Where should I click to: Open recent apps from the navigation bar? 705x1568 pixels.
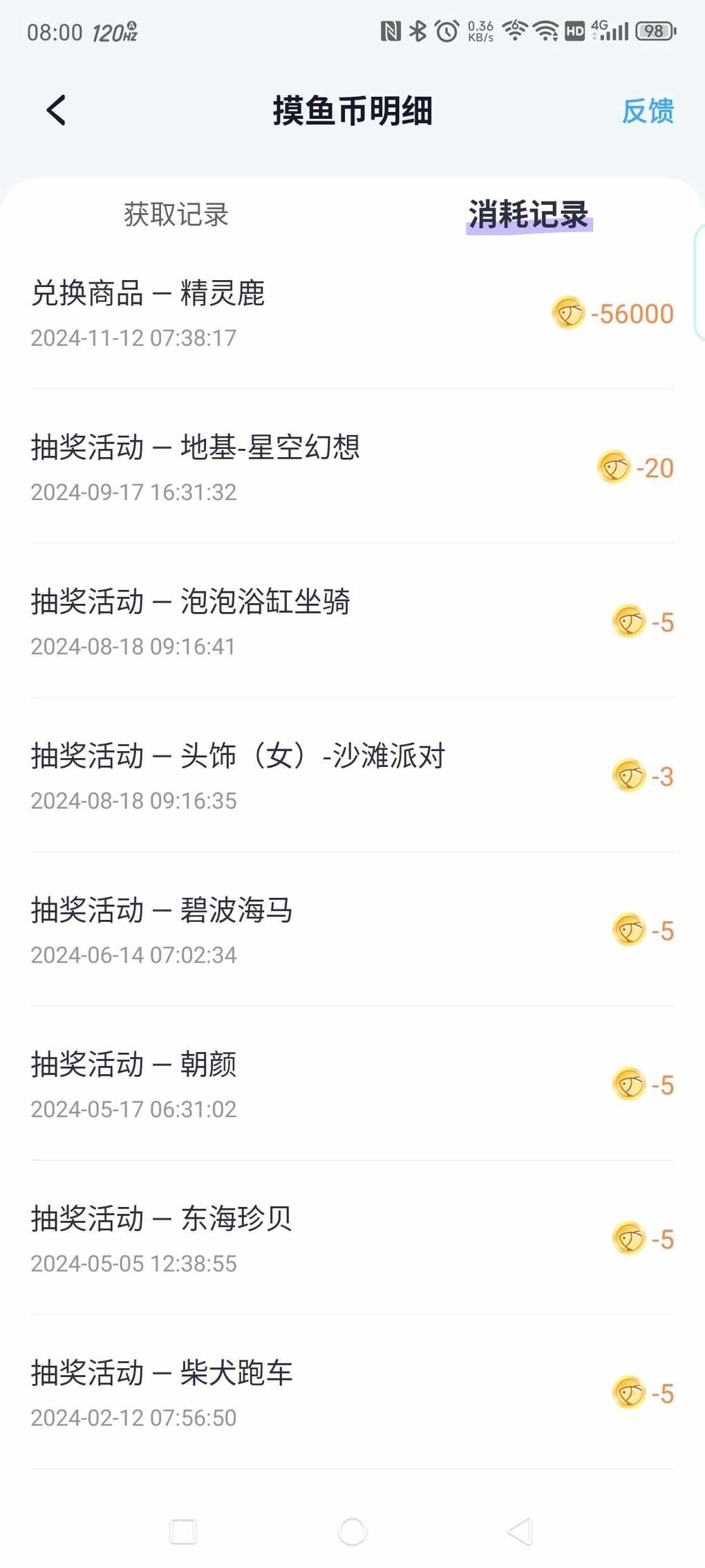click(x=183, y=1531)
